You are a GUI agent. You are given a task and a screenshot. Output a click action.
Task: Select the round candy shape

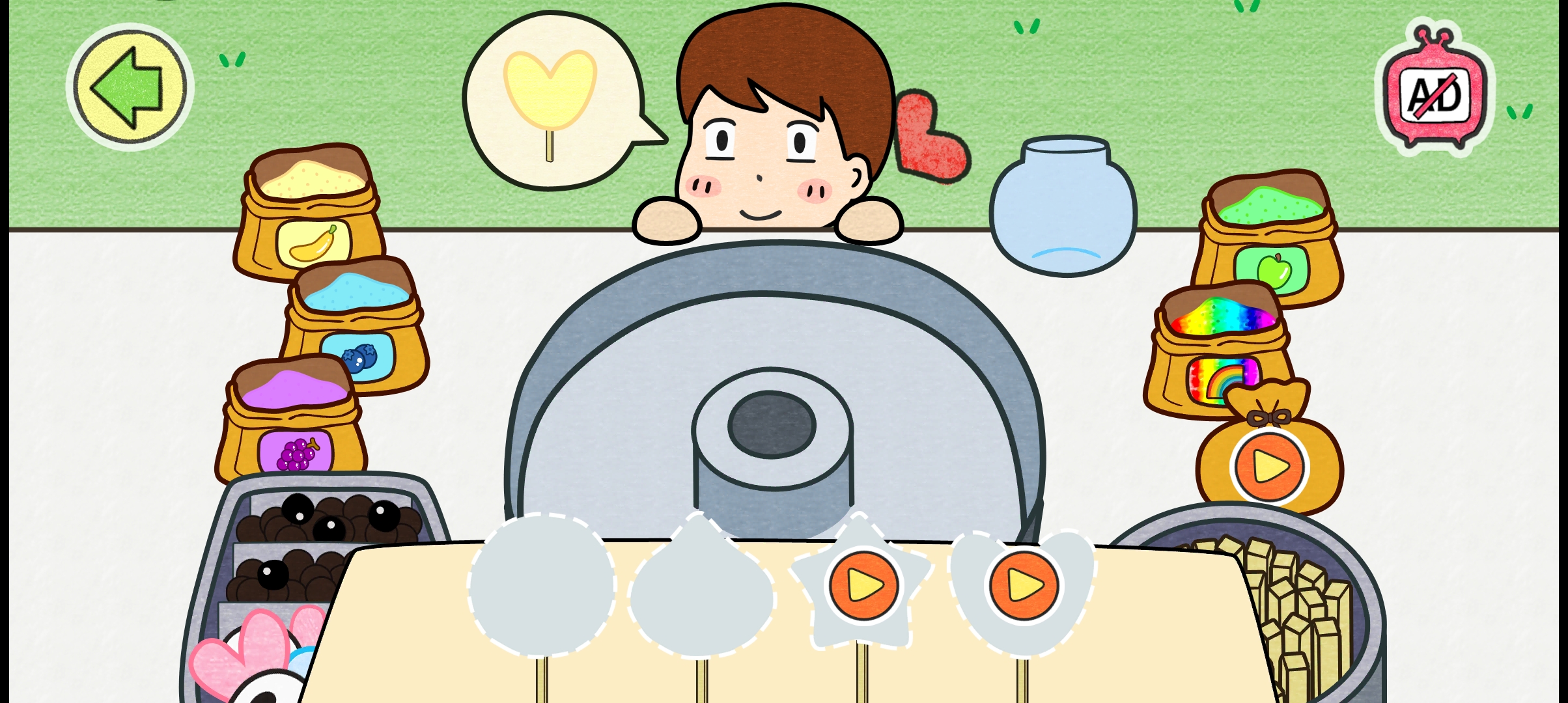point(541,585)
